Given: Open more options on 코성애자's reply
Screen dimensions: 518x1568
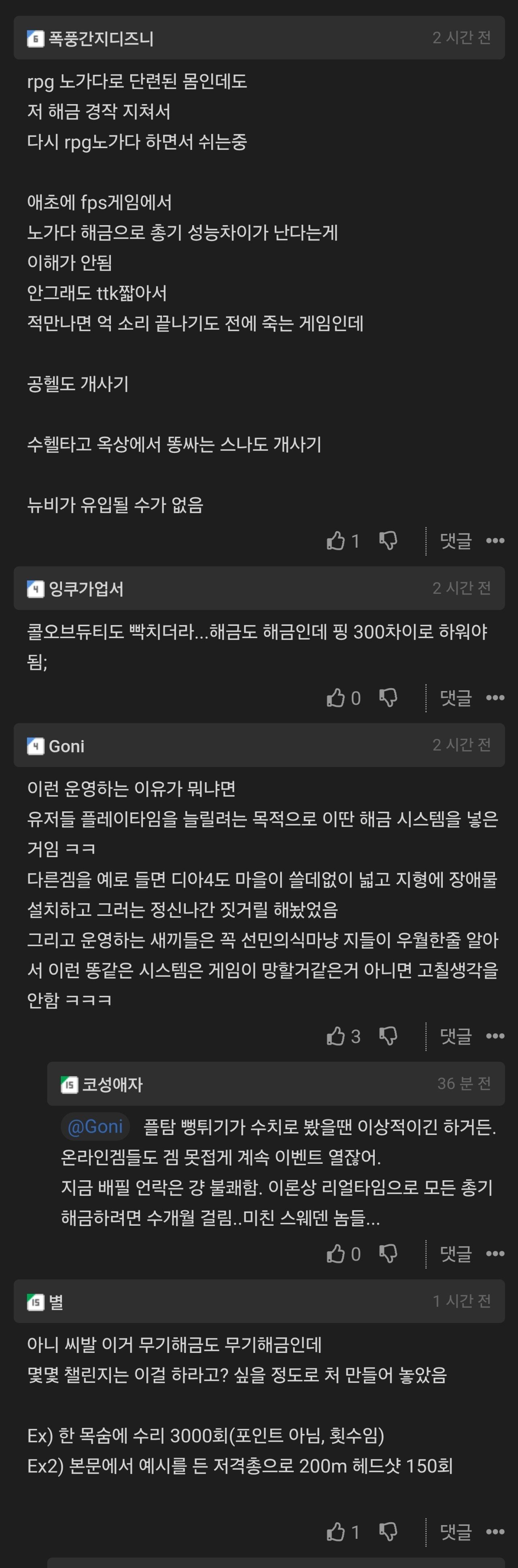Looking at the screenshot, I should click(495, 1254).
